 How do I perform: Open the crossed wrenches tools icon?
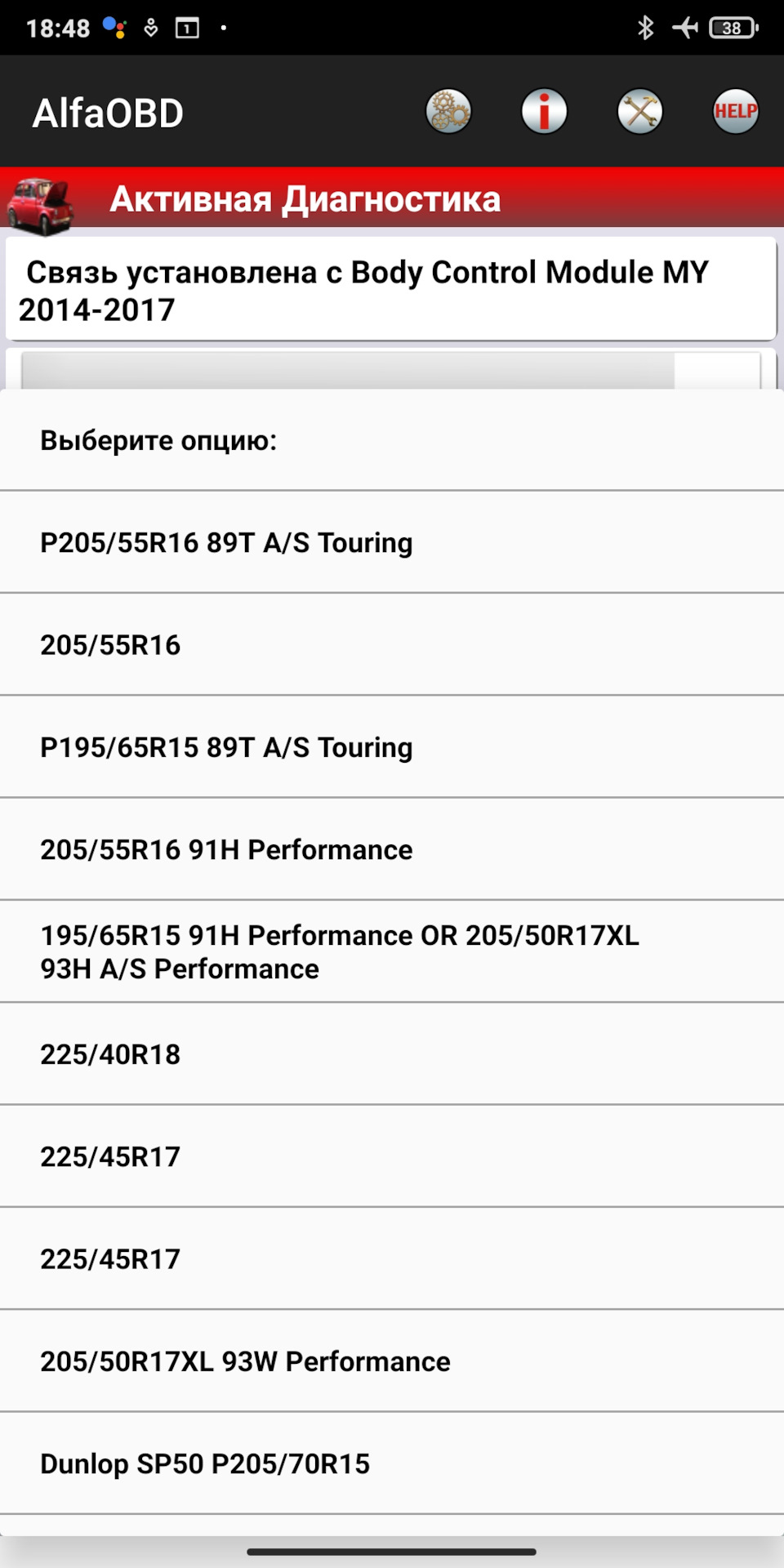[x=639, y=111]
